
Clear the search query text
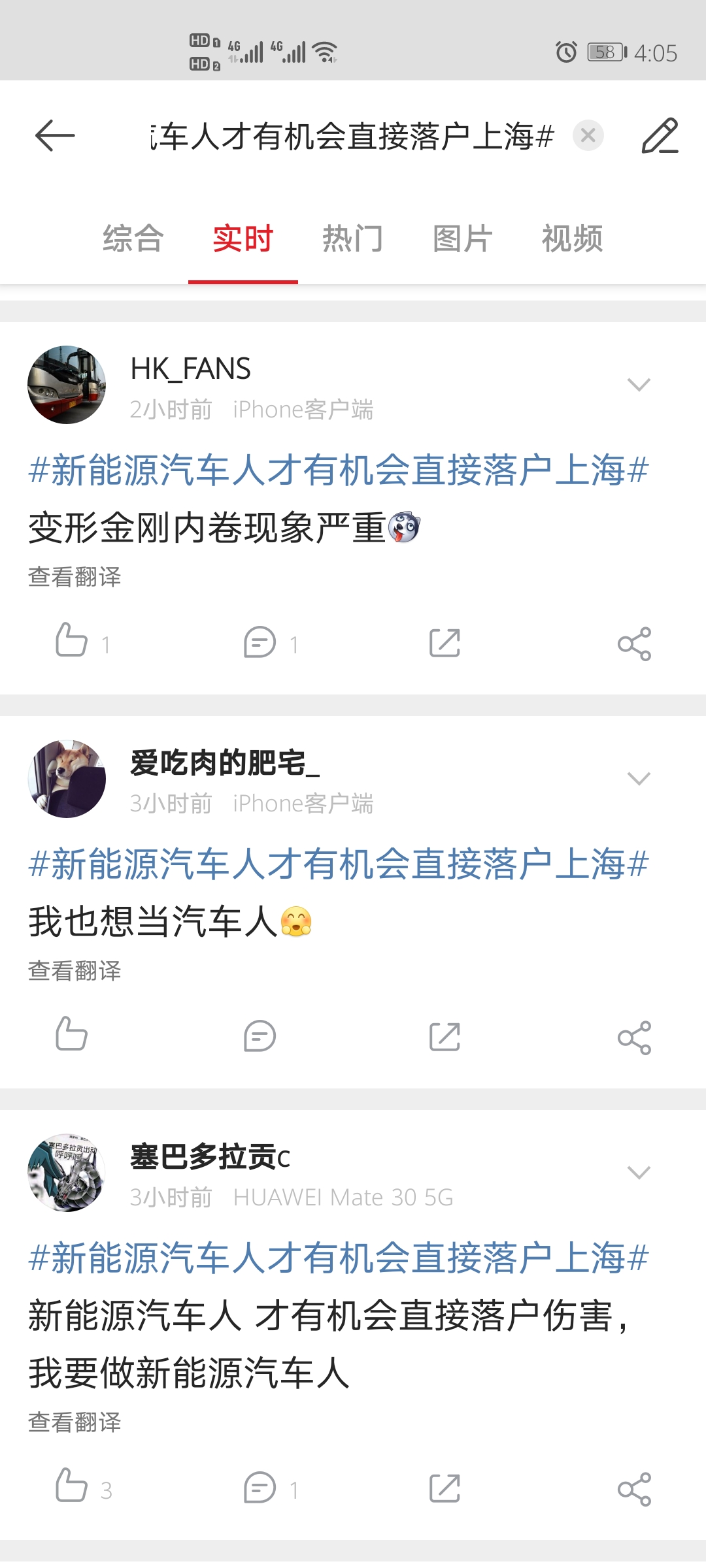tap(588, 136)
